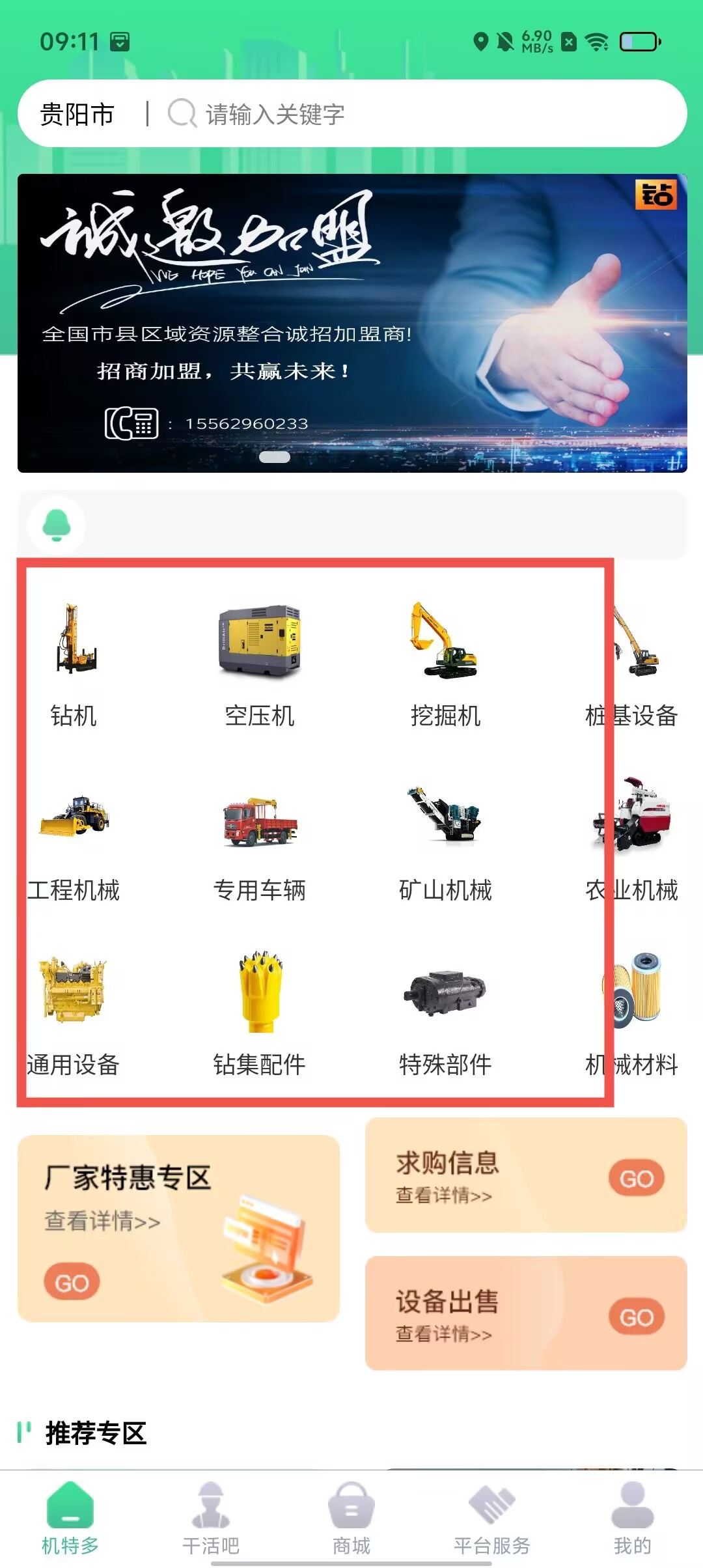This screenshot has width=703, height=1568.
Task: Open the green notification bell
Action: (57, 525)
